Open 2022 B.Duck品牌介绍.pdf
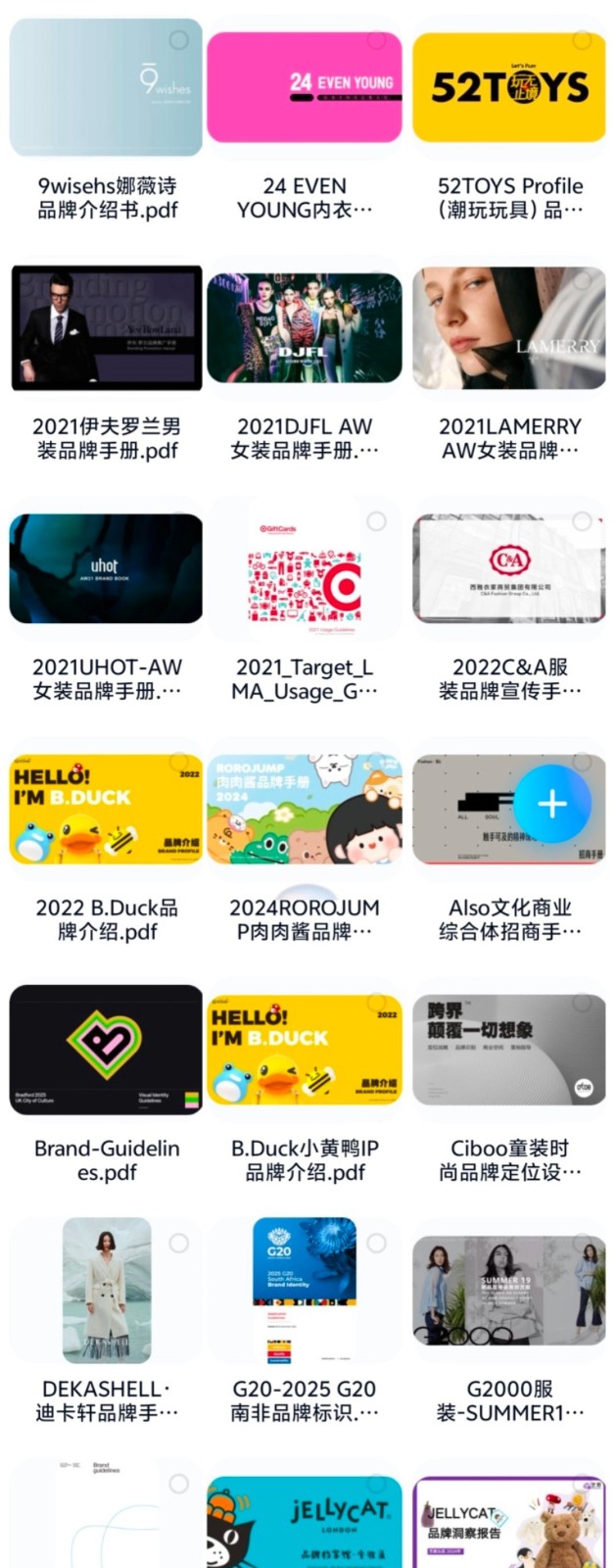This screenshot has height=1568, width=615. tap(106, 809)
